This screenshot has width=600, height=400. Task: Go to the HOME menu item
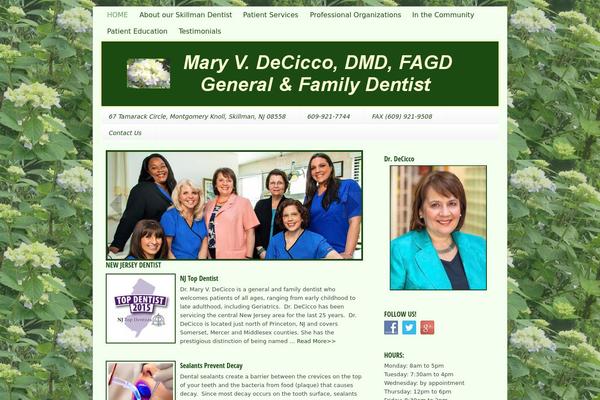117,15
